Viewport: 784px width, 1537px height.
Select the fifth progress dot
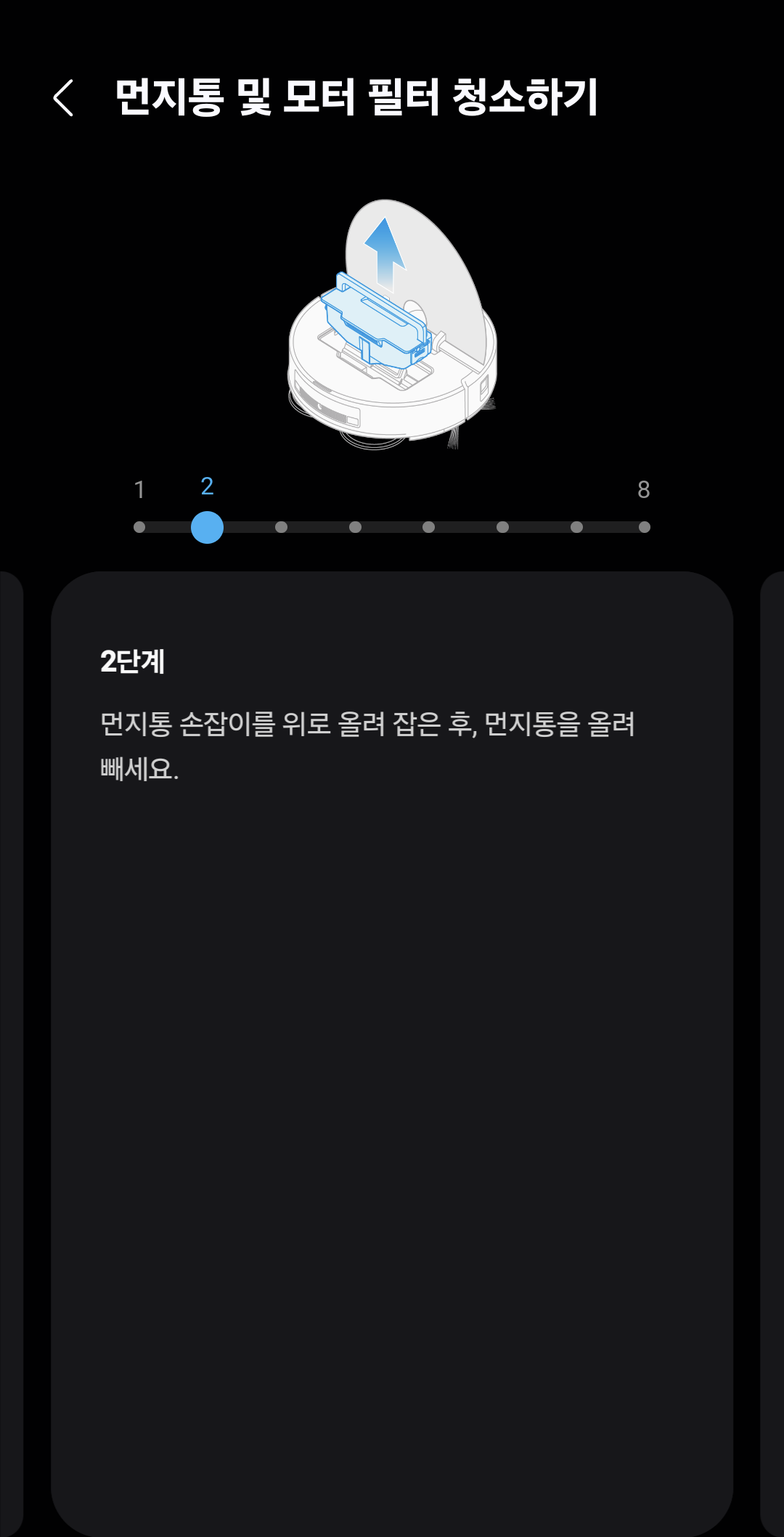pyautogui.click(x=428, y=527)
